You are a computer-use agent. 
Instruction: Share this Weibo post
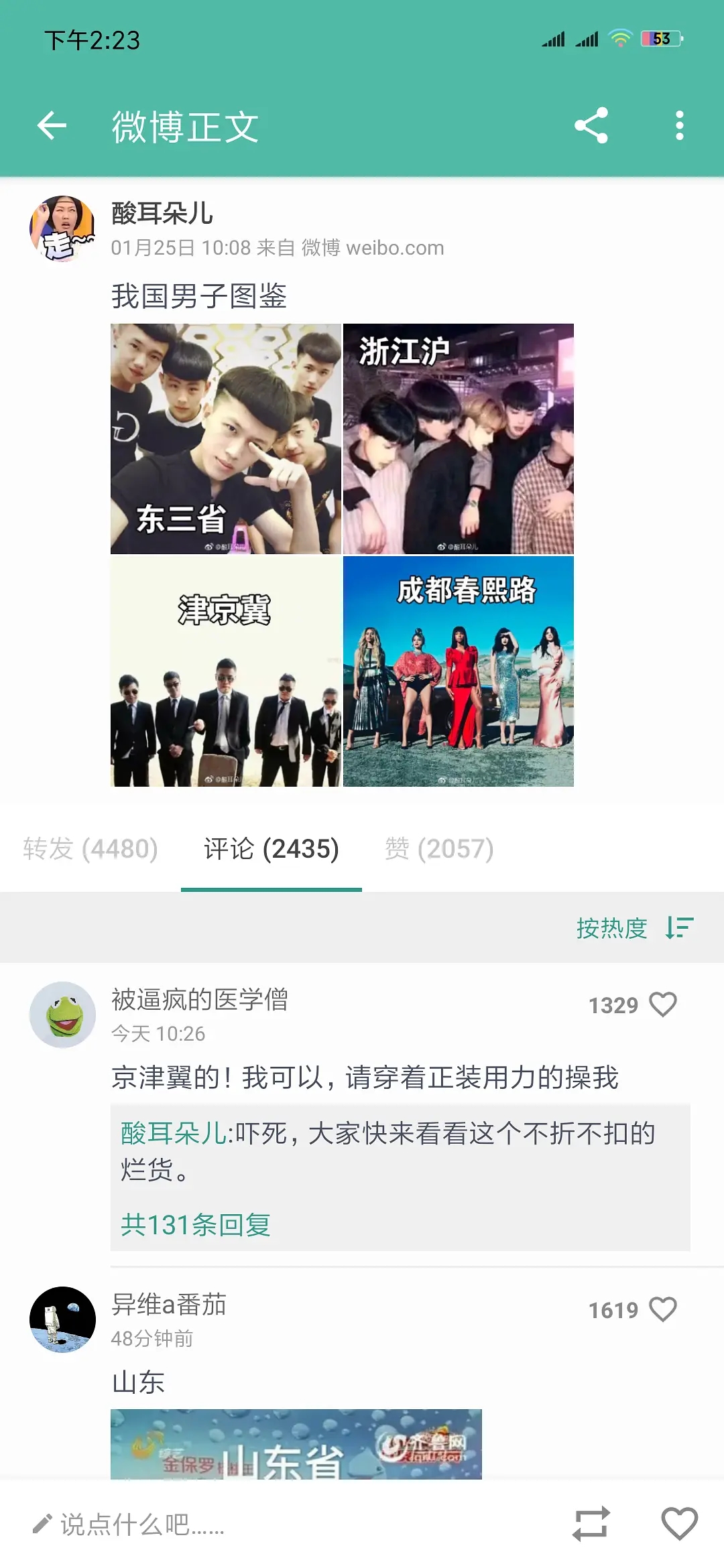pyautogui.click(x=591, y=126)
